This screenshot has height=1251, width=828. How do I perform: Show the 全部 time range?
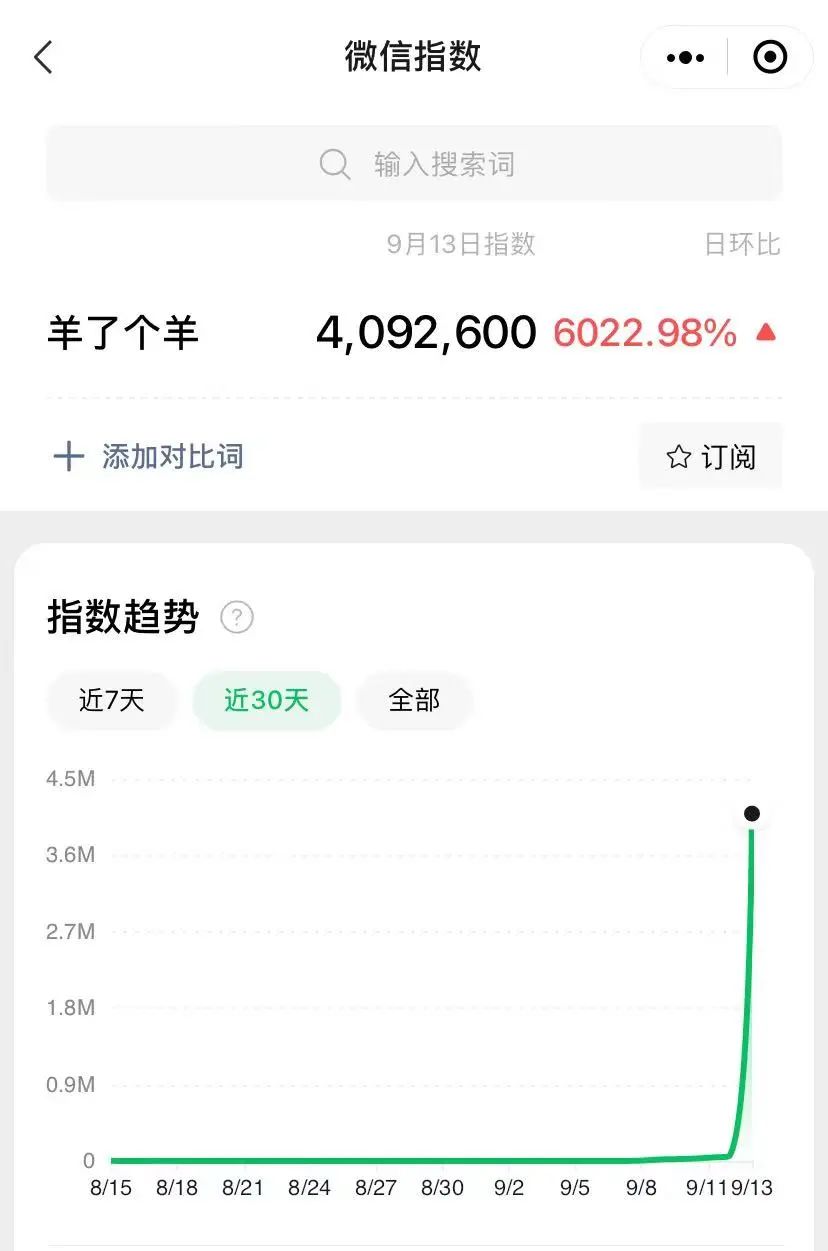[414, 700]
